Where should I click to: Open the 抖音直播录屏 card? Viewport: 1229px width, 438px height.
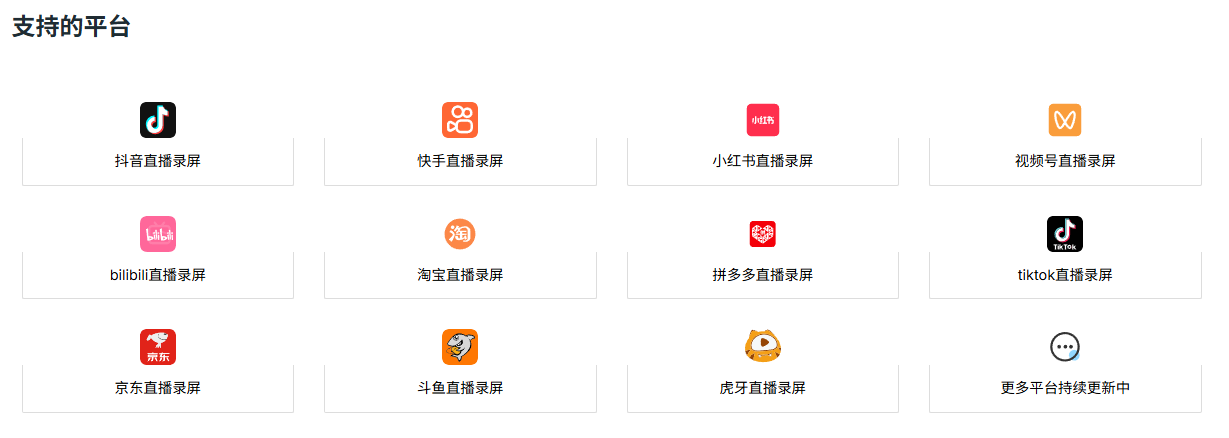pyautogui.click(x=158, y=161)
